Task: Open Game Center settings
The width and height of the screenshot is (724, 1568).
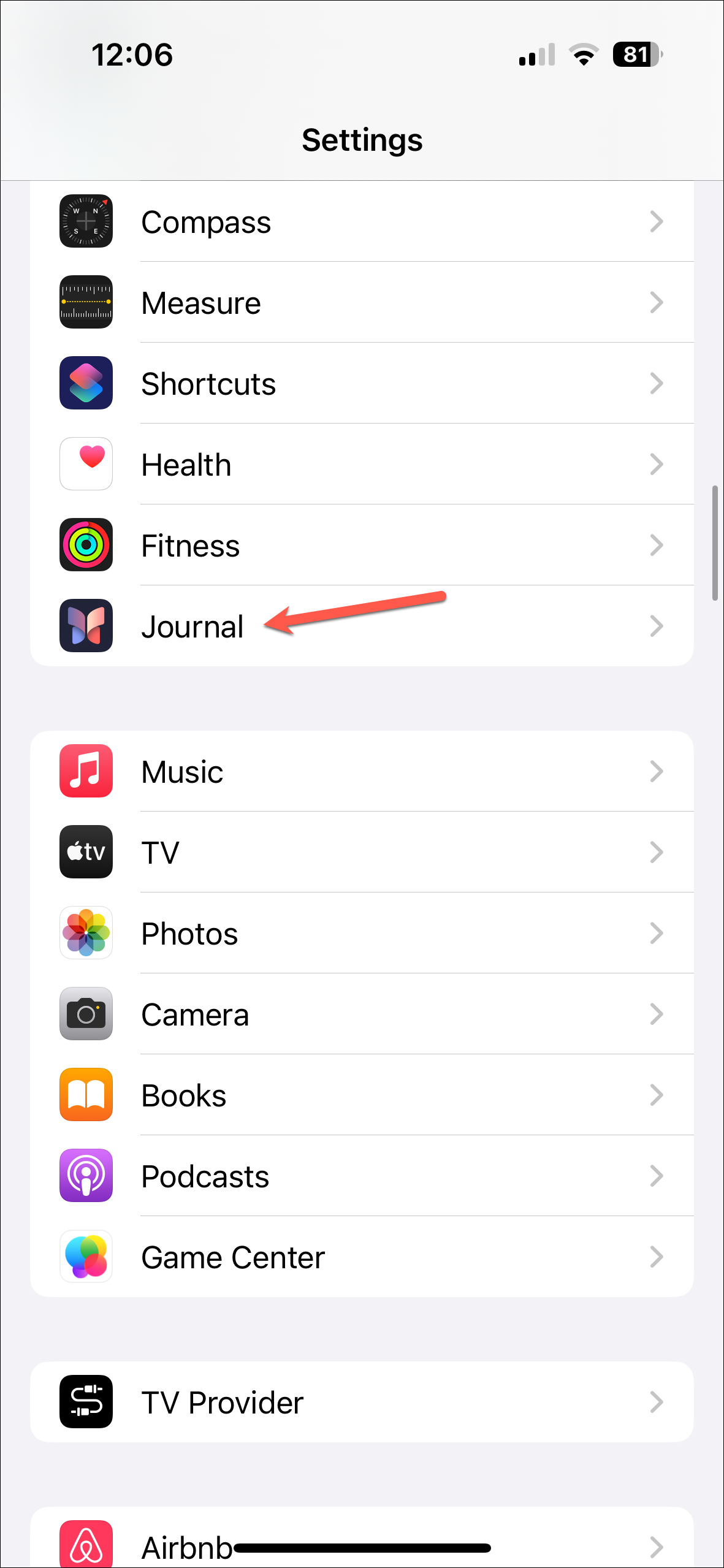Action: tap(362, 1257)
